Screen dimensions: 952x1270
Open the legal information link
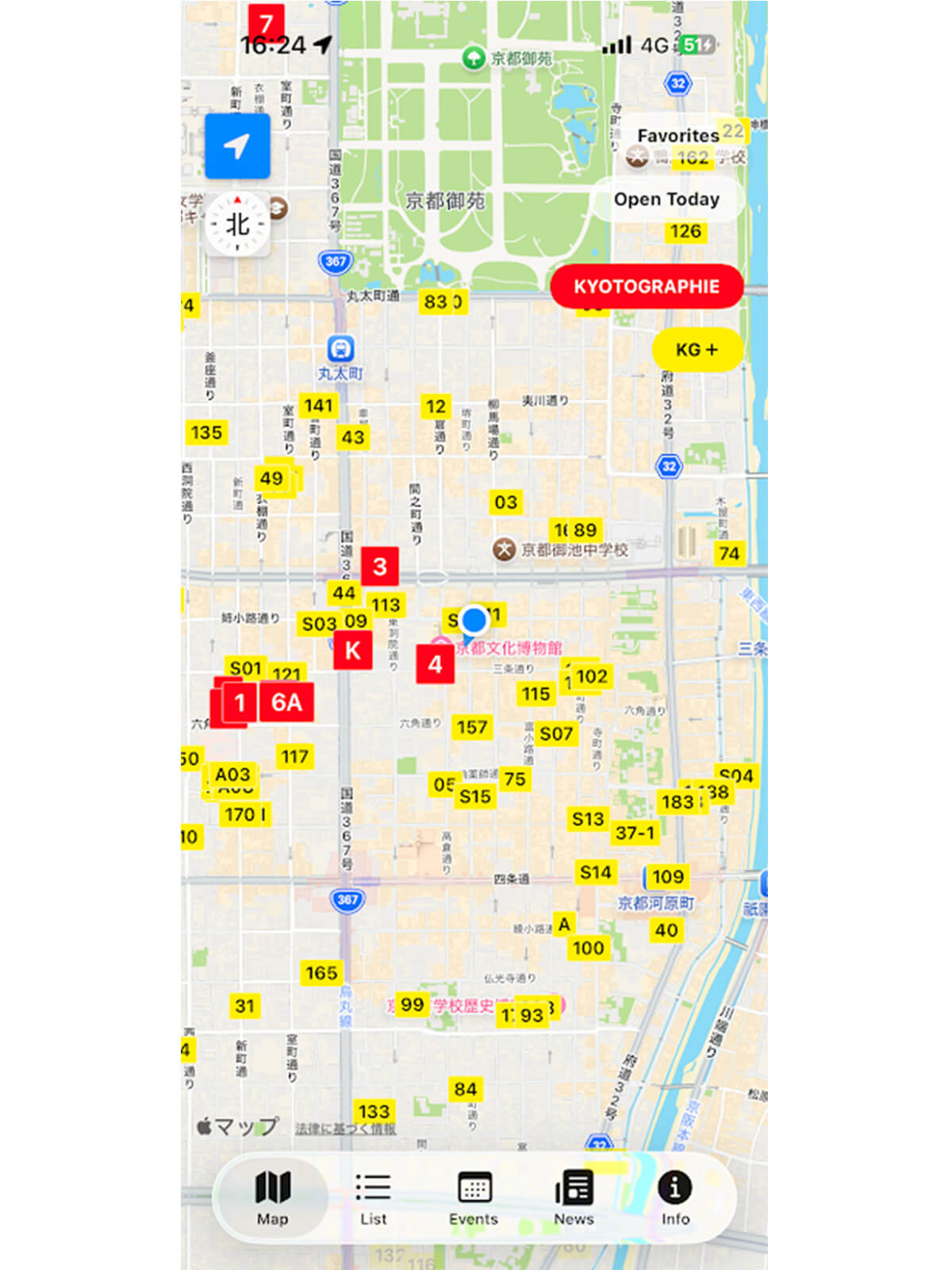[x=345, y=1129]
